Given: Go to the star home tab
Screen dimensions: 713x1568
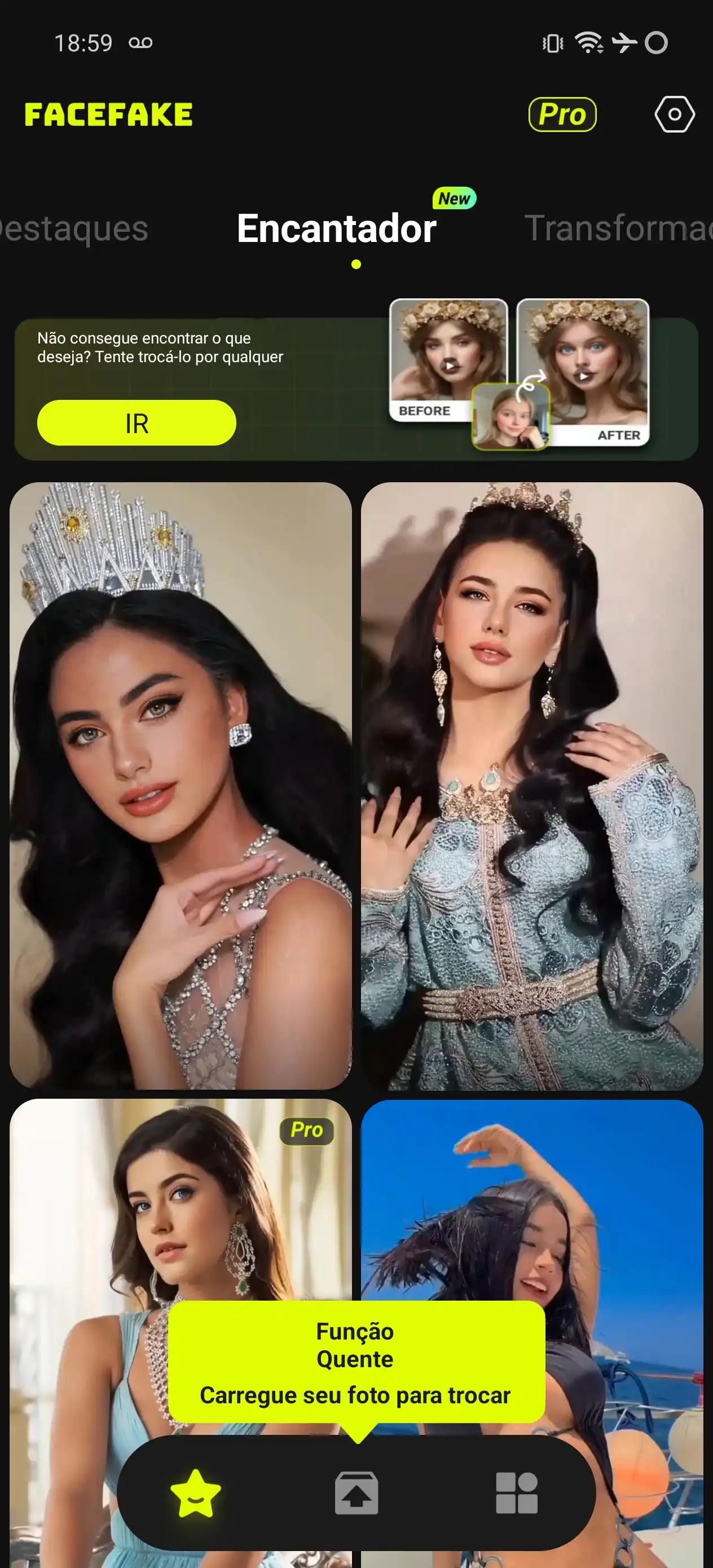Looking at the screenshot, I should coord(195,1493).
